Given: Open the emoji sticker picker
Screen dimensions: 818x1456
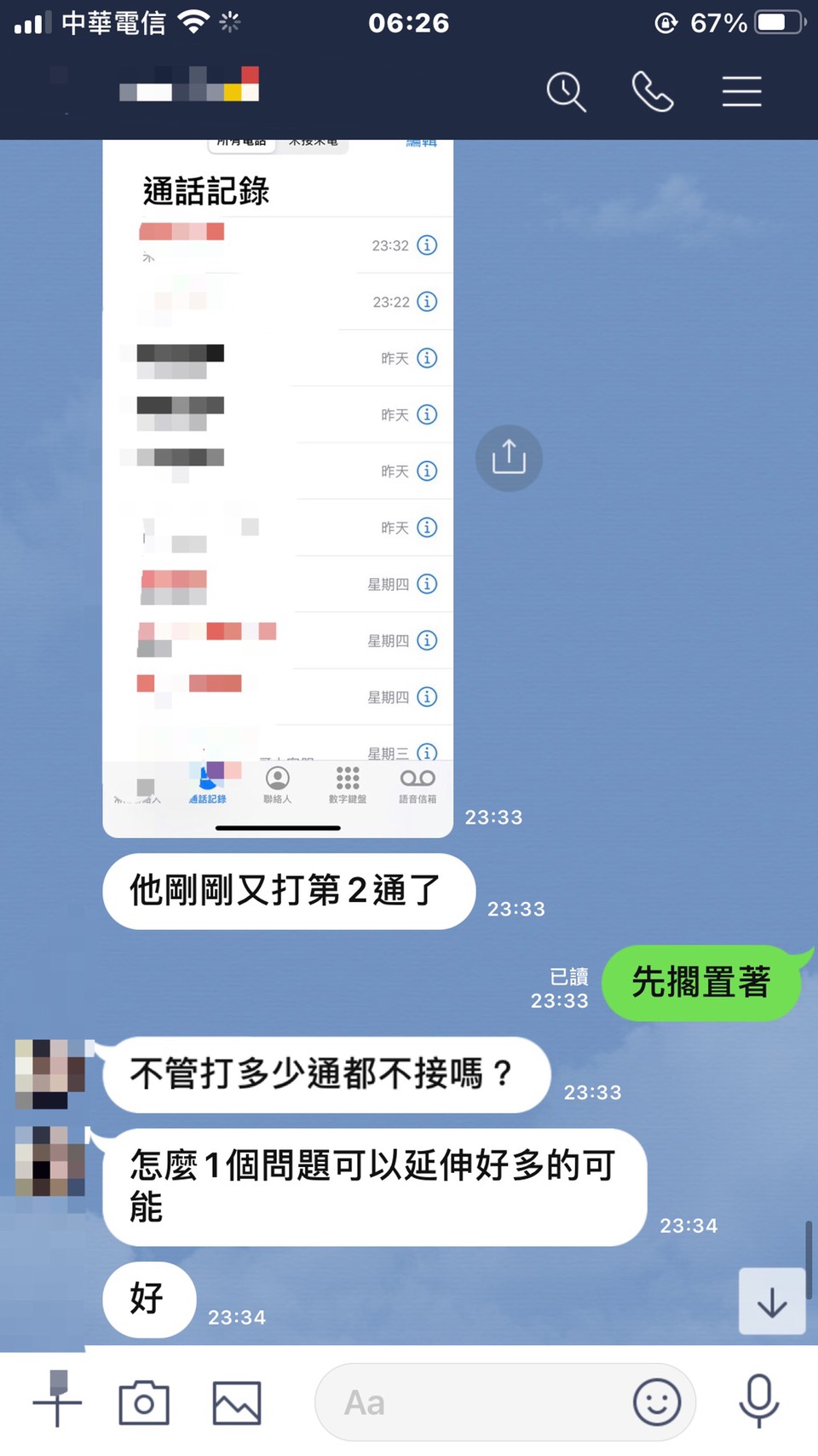Looking at the screenshot, I should [x=657, y=1402].
